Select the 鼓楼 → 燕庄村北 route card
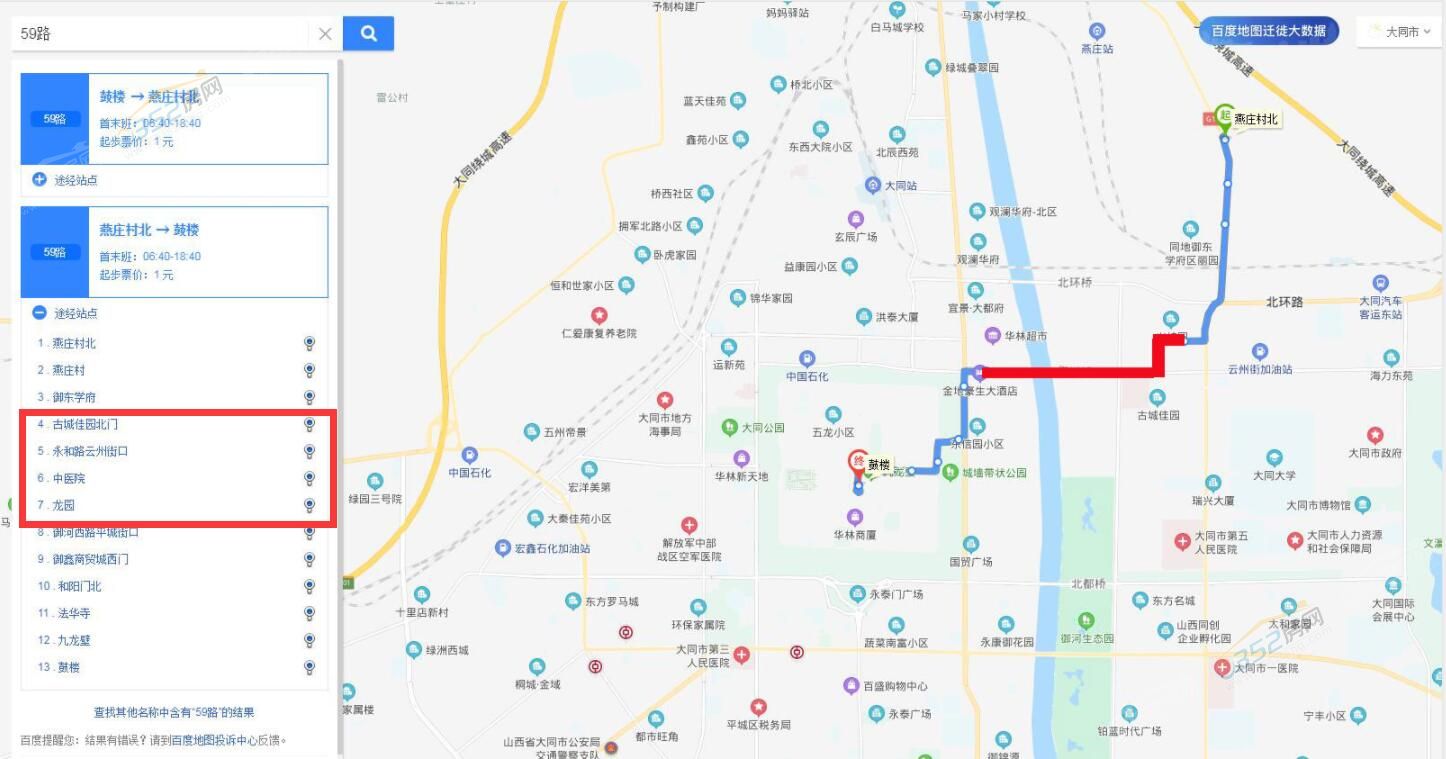The width and height of the screenshot is (1446, 759). point(208,119)
